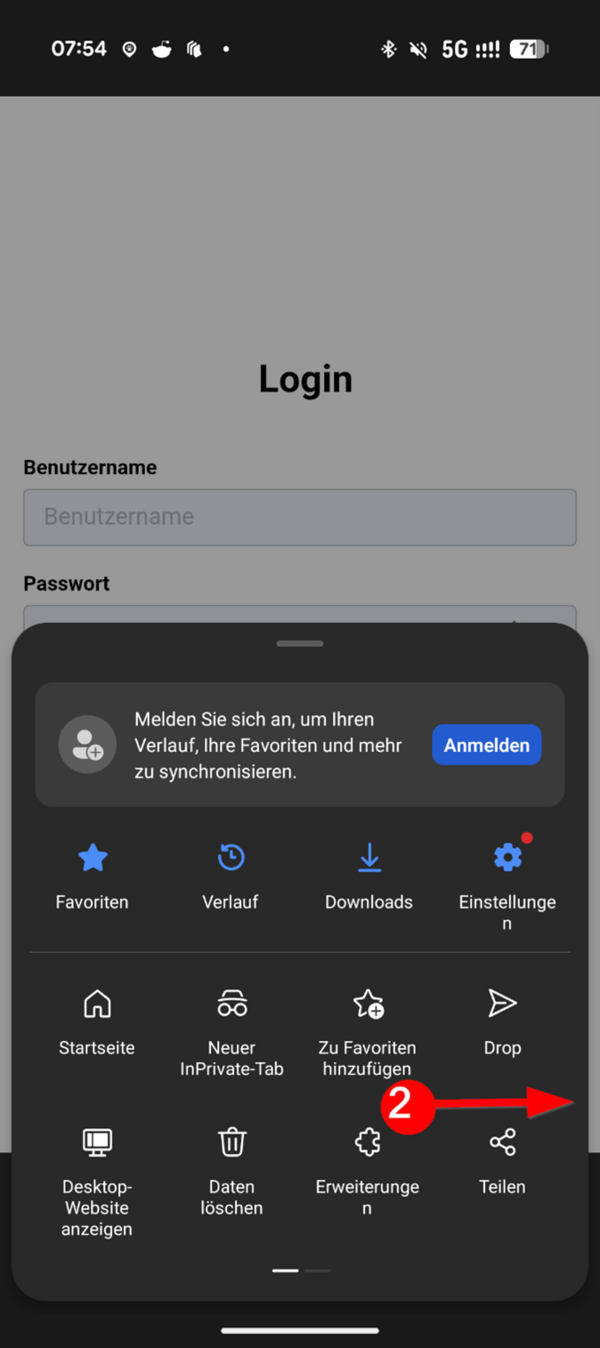This screenshot has width=600, height=1348.
Task: Open Favoriten
Action: point(92,875)
